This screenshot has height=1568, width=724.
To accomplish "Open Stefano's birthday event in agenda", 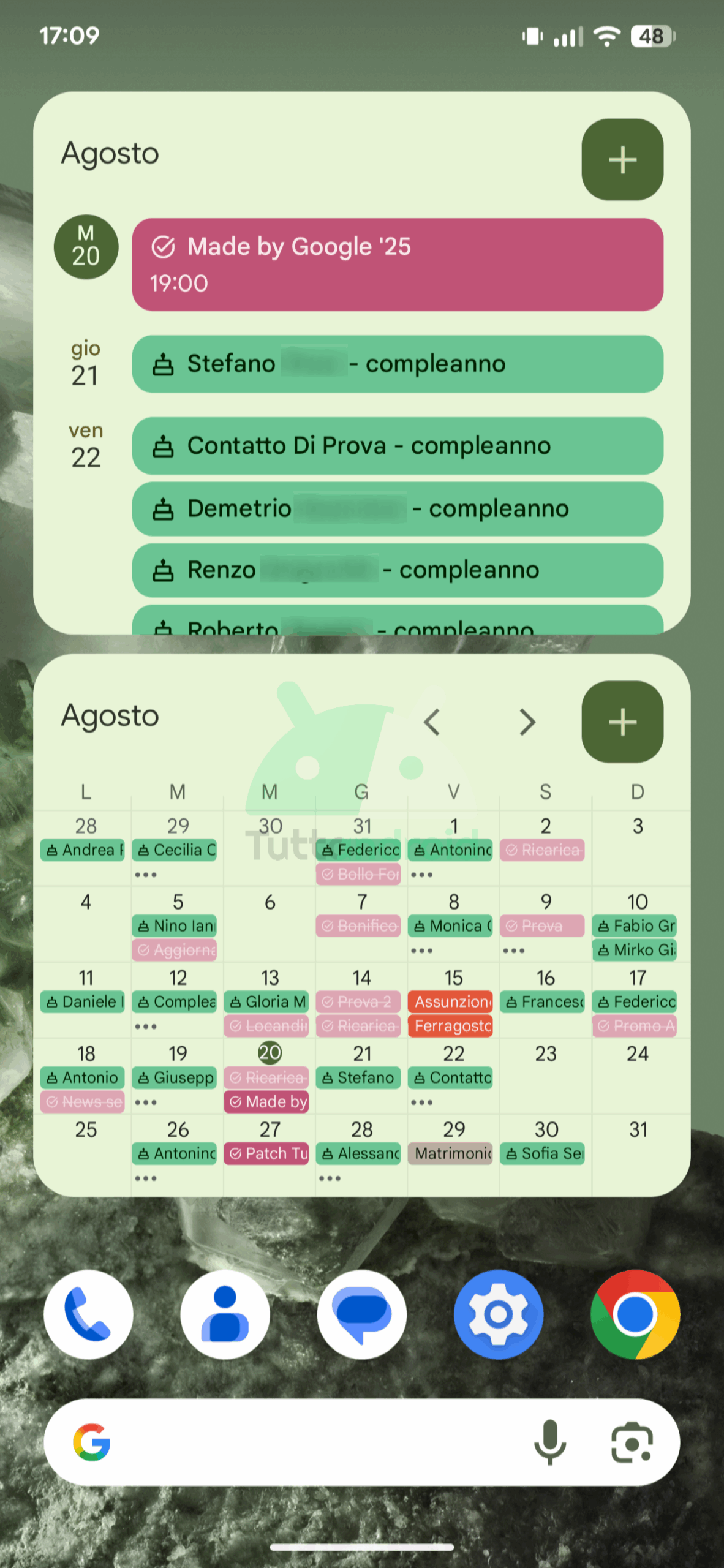I will tap(397, 364).
